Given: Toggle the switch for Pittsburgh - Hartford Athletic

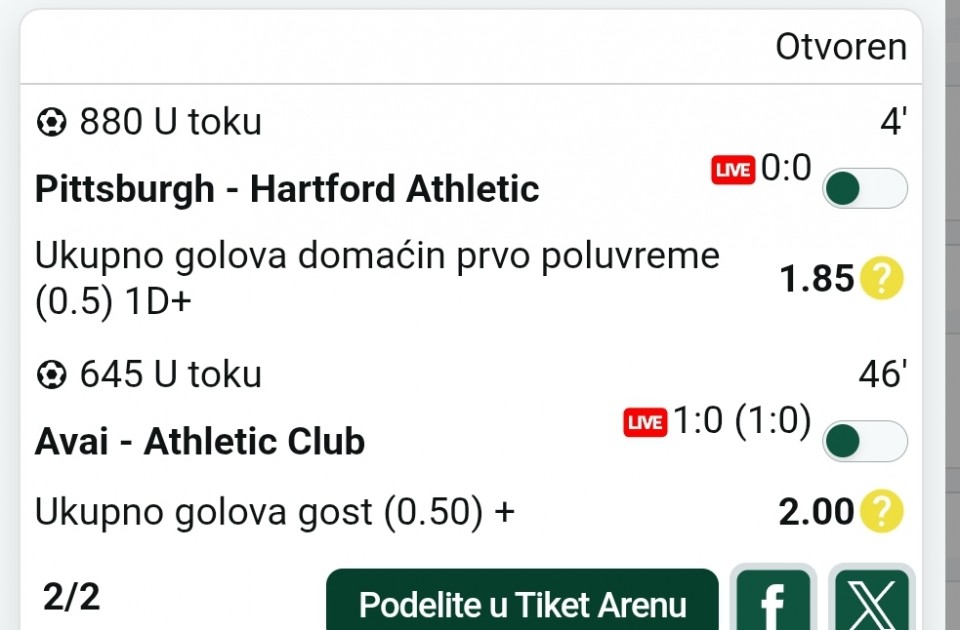Looking at the screenshot, I should [864, 189].
